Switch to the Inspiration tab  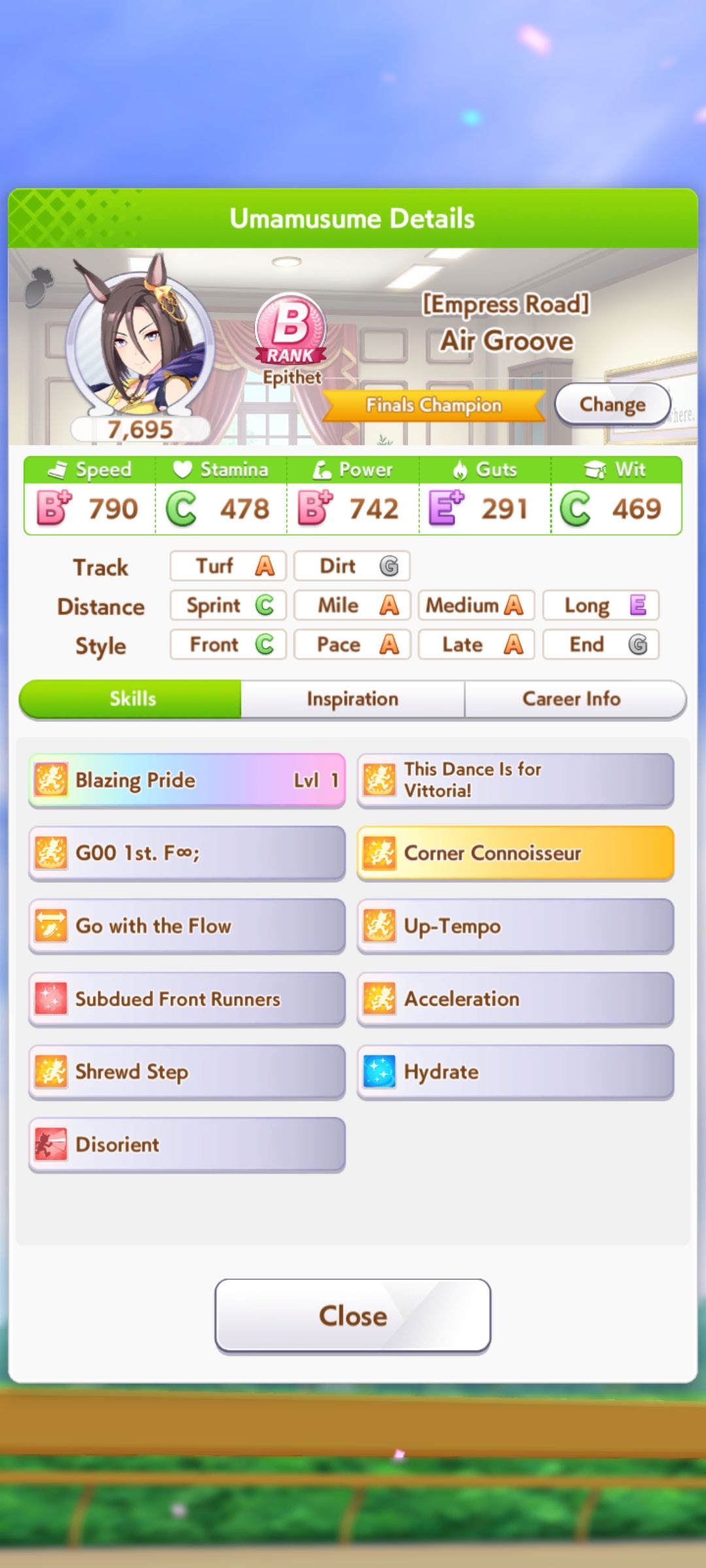(353, 699)
